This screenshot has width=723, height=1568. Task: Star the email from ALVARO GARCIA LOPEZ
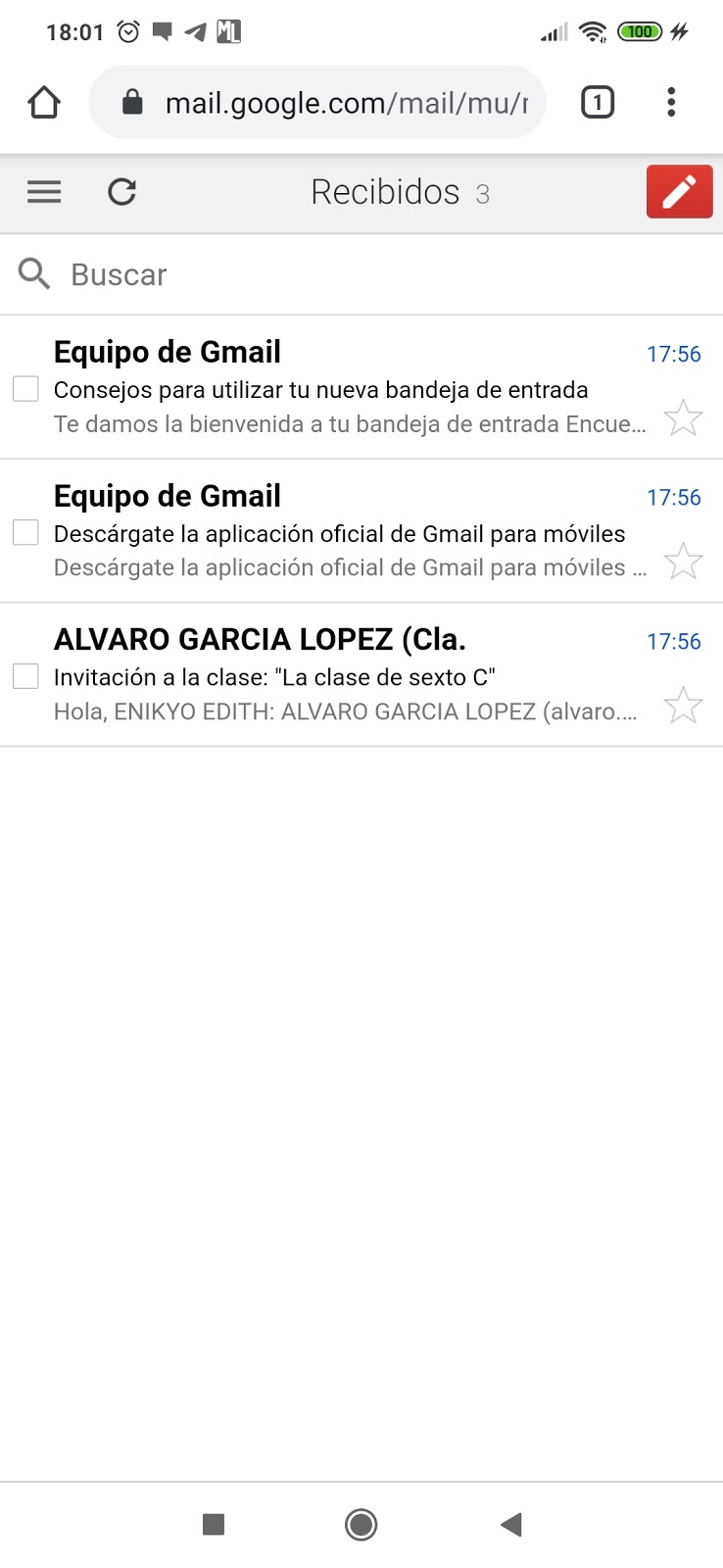pos(683,706)
